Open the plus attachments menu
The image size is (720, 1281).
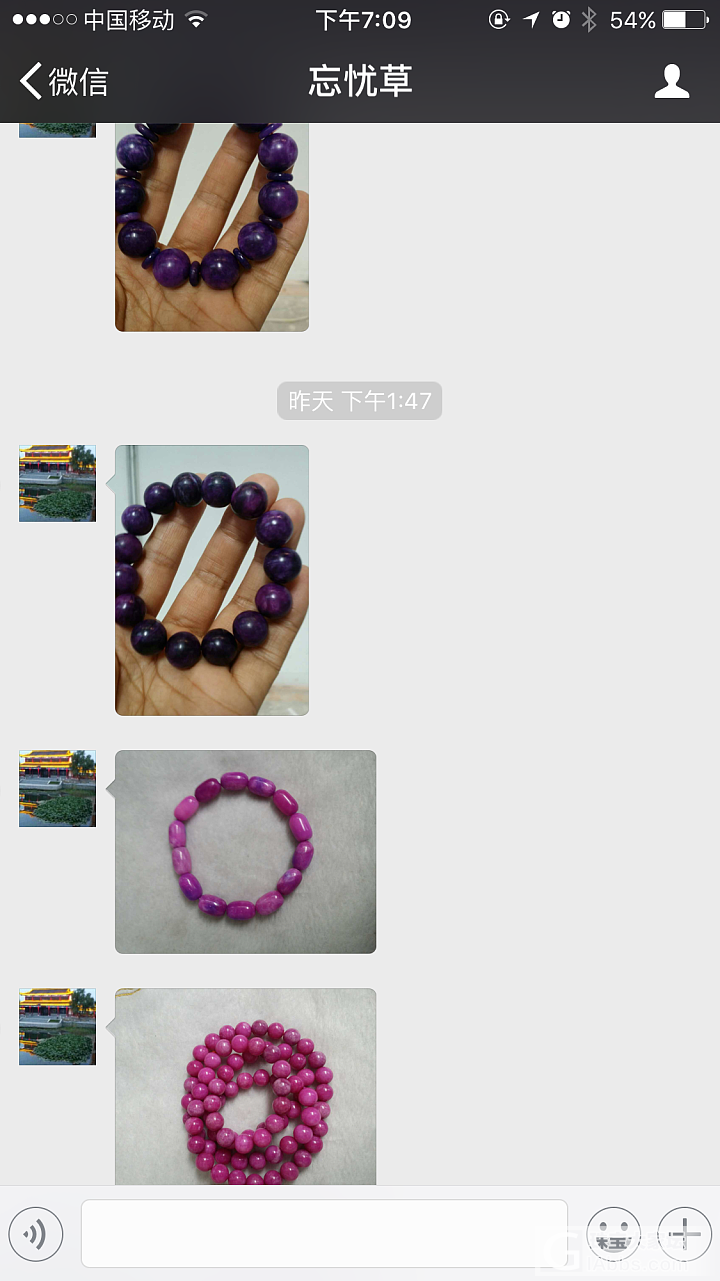click(684, 1234)
